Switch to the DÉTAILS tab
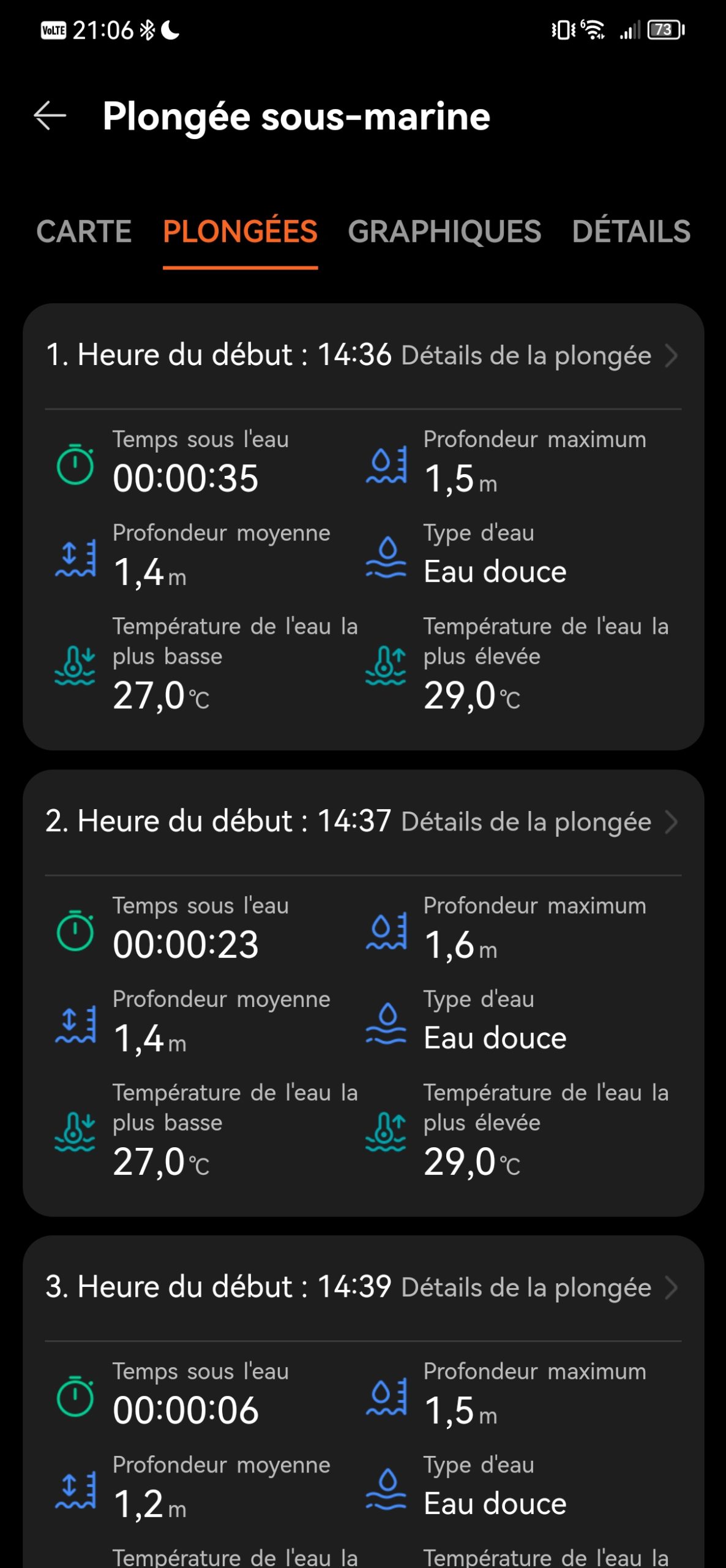This screenshot has width=726, height=1568. 631,232
